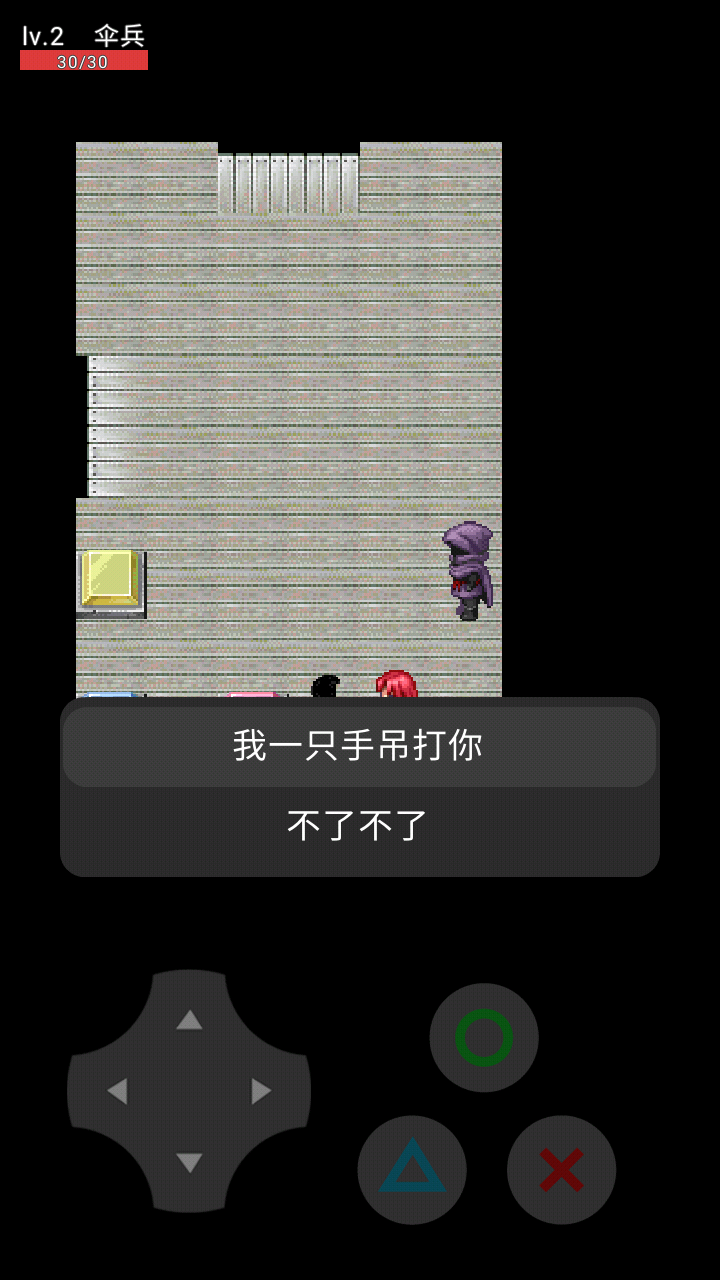
Task: Choose the option 我一只手吊打你
Action: click(x=359, y=746)
